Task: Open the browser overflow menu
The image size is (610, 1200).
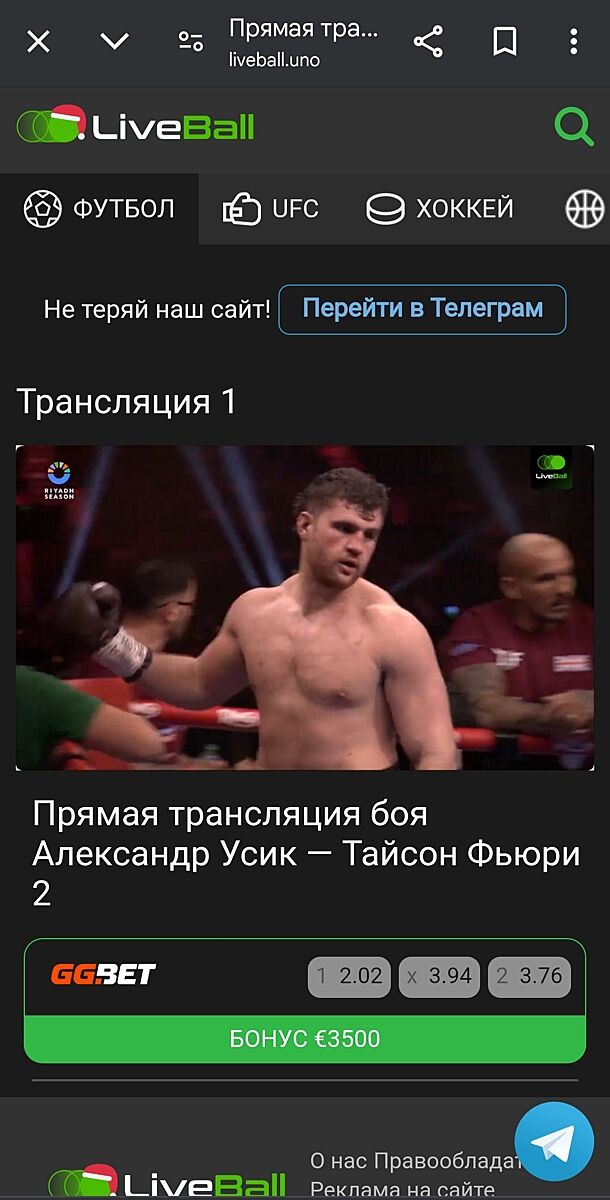Action: click(573, 42)
